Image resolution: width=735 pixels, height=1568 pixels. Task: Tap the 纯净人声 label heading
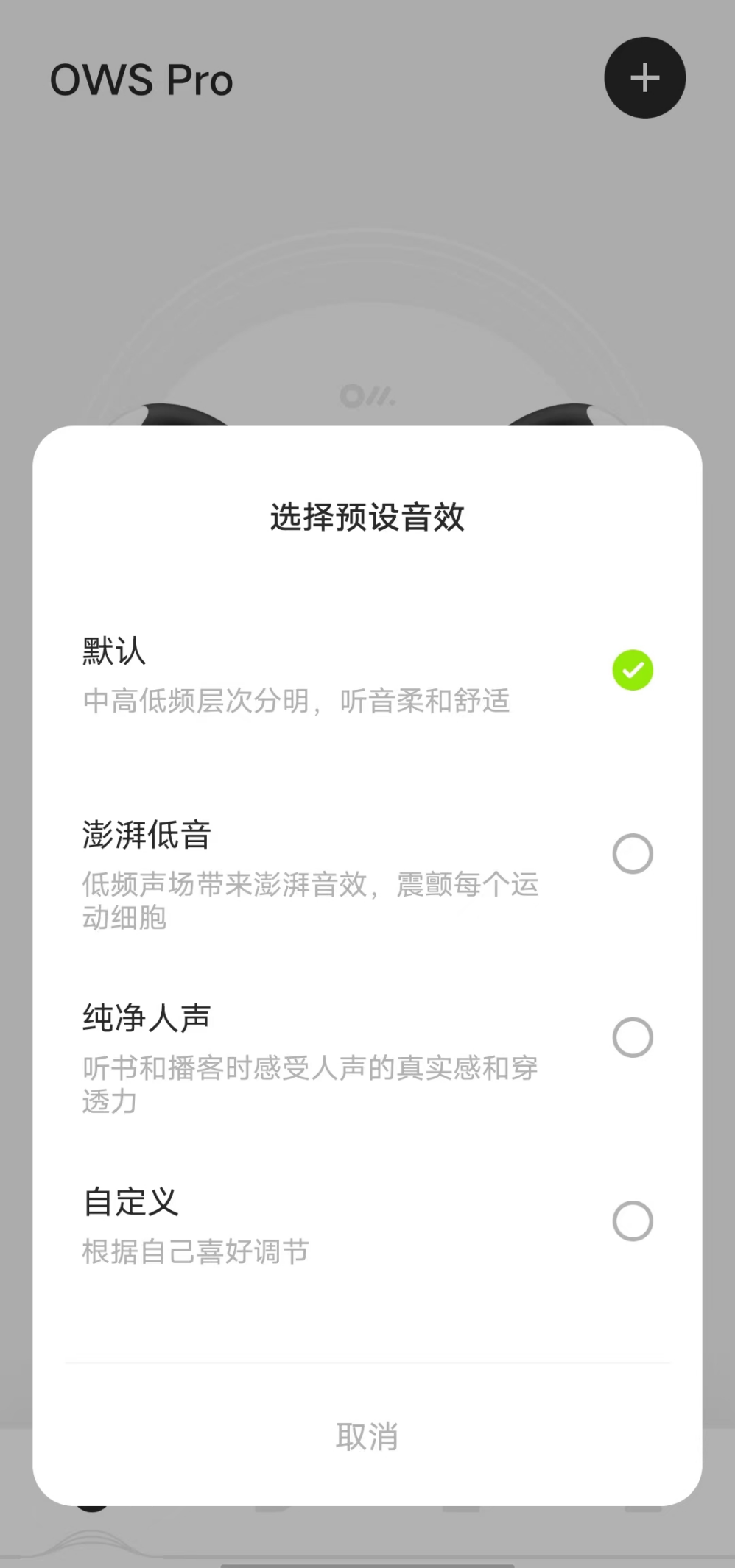tap(146, 1017)
